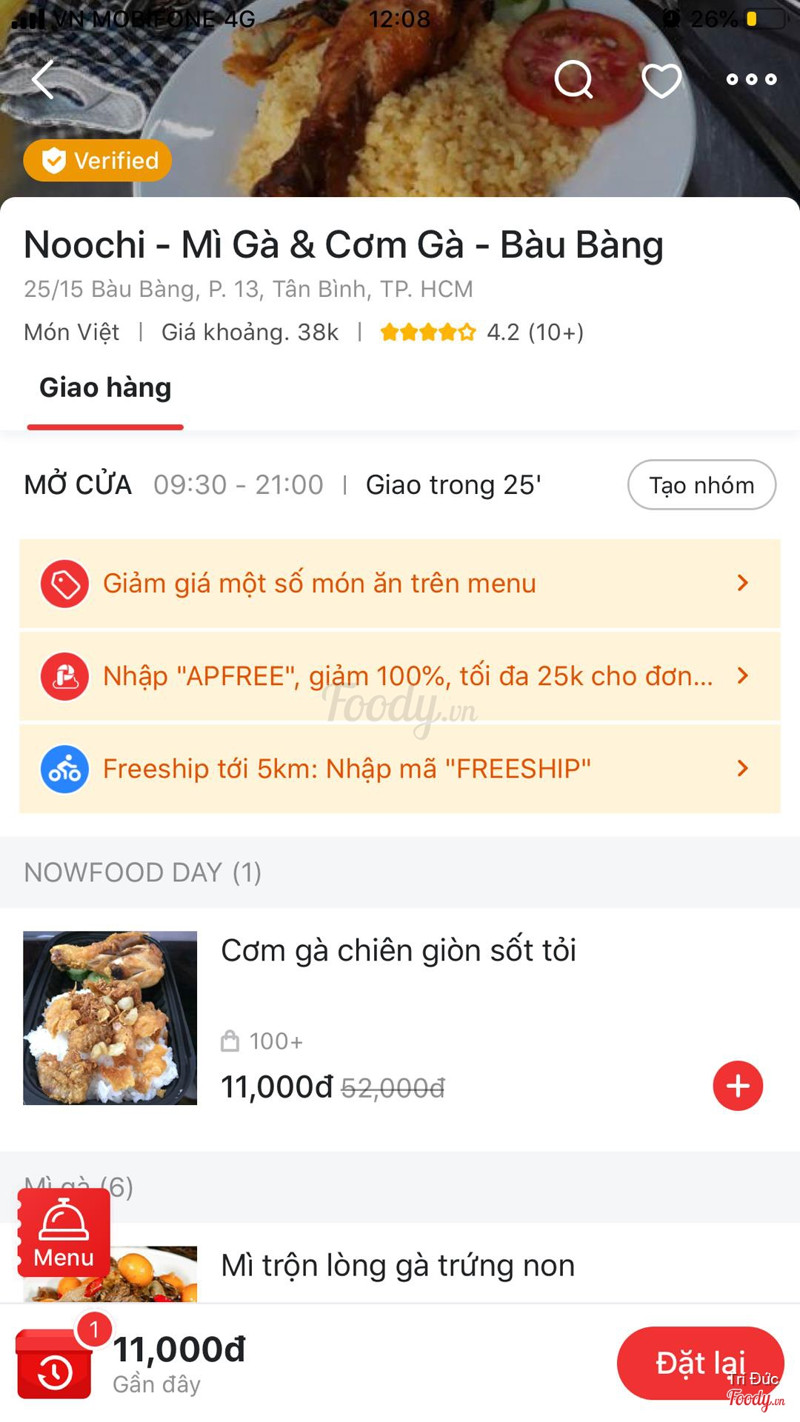Select Mì trộn lòng gà trứng non

tap(398, 1266)
